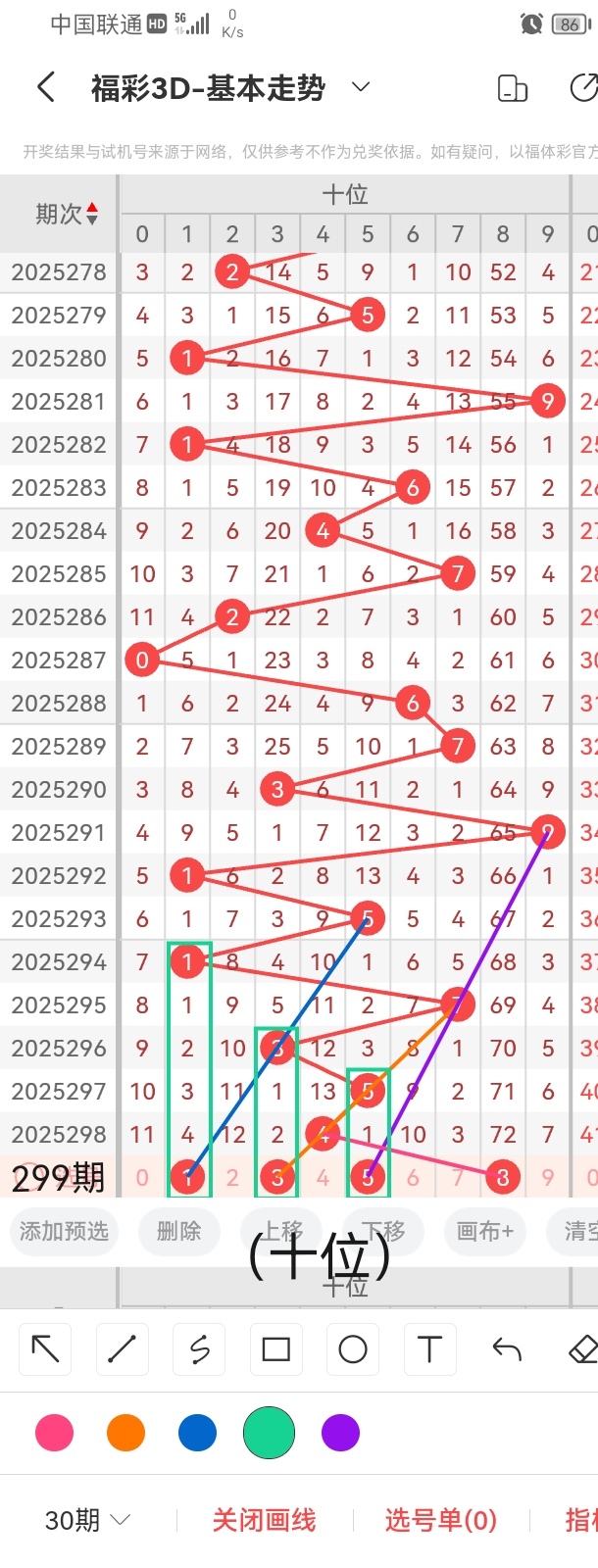
Task: Undo the last drawing stroke
Action: [507, 1349]
